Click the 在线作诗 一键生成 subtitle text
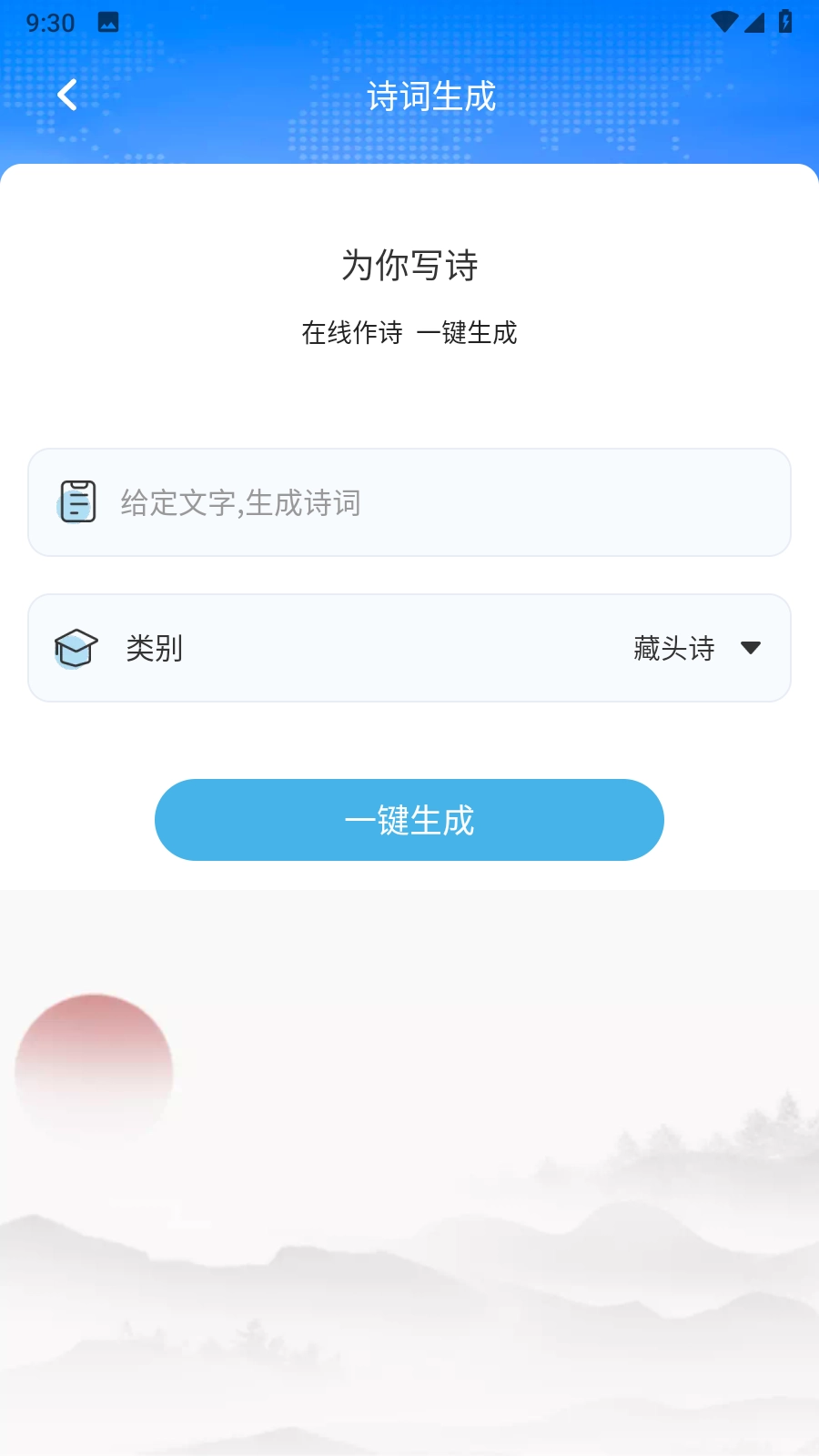 pyautogui.click(x=409, y=333)
